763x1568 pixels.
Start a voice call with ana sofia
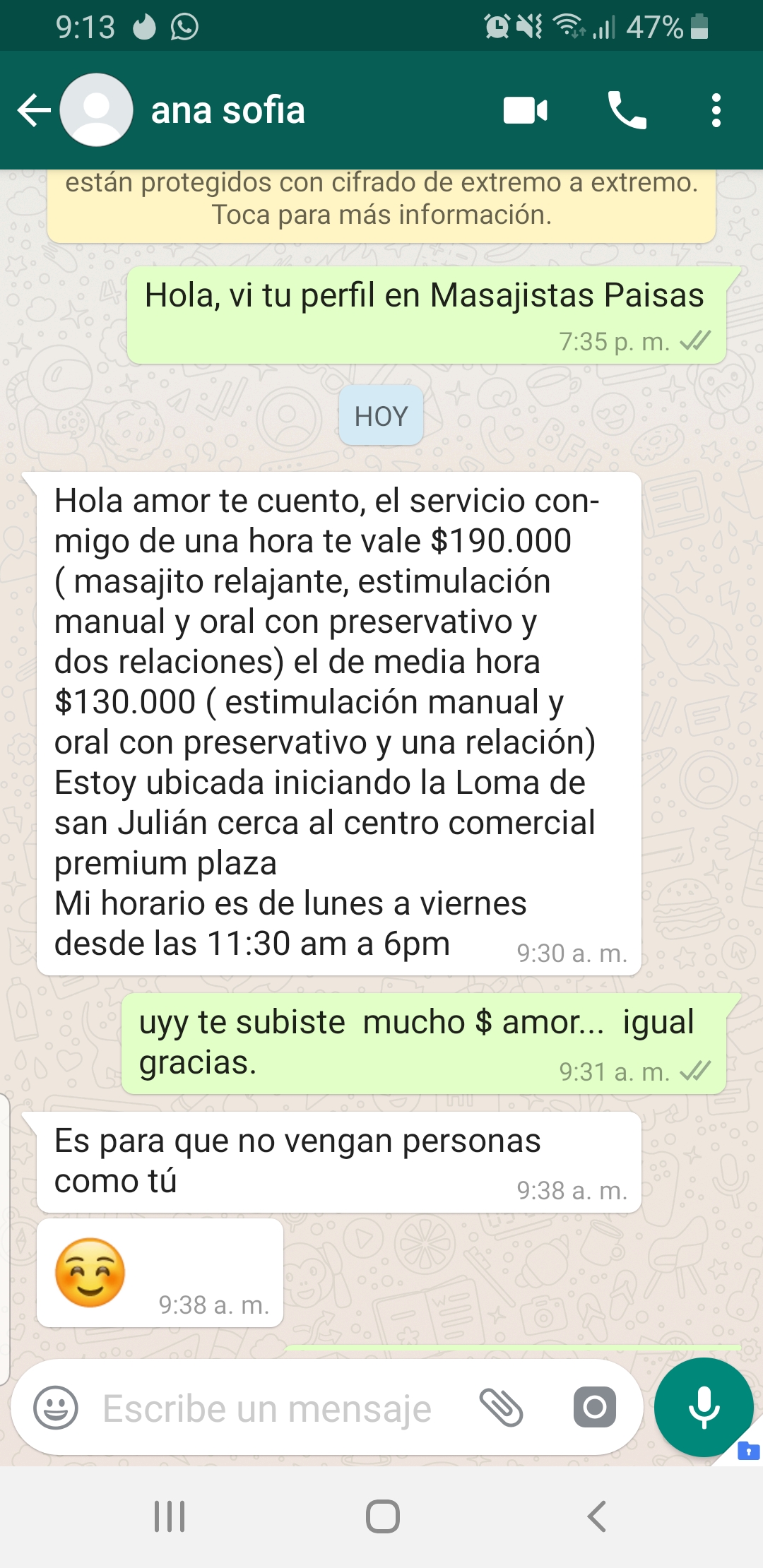point(627,111)
